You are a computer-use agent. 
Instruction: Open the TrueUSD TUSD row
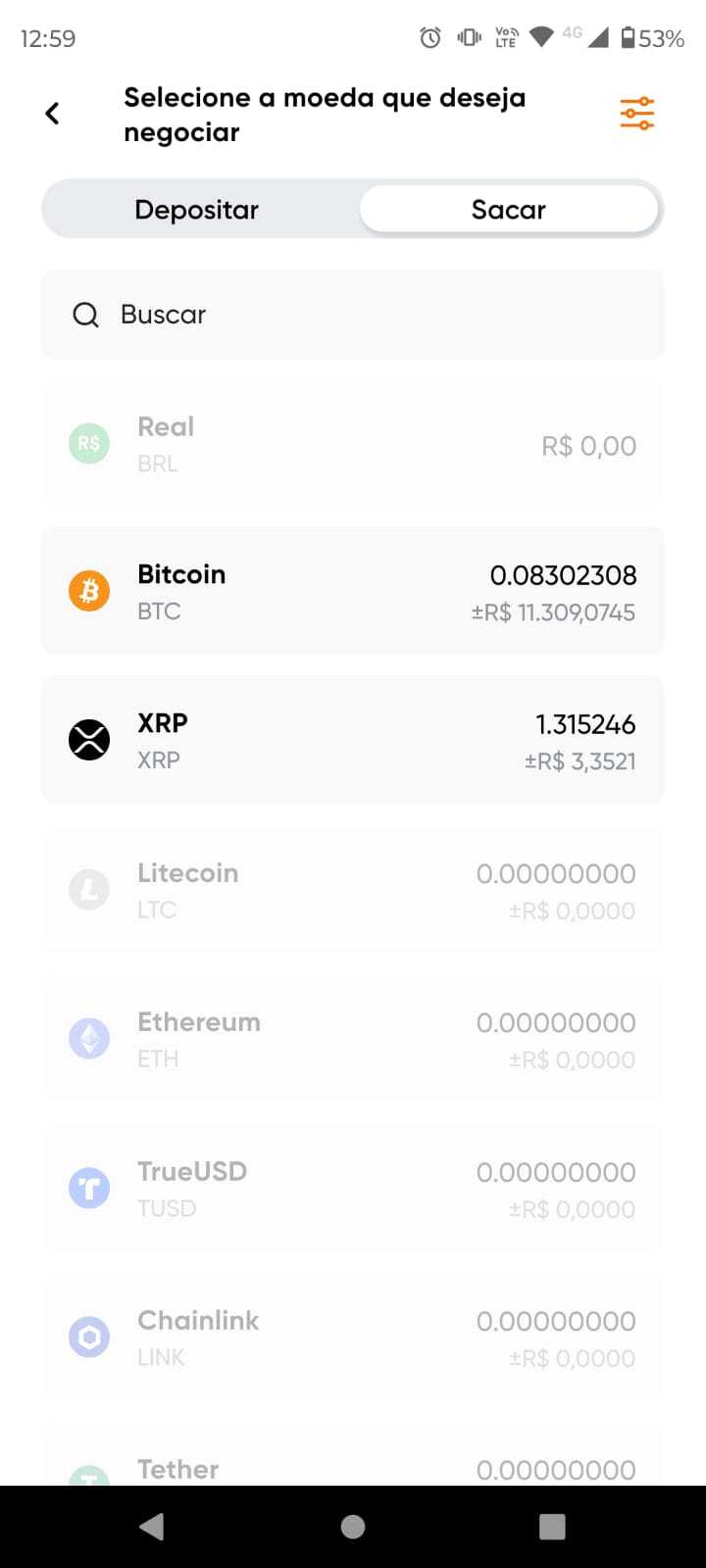coord(352,1188)
